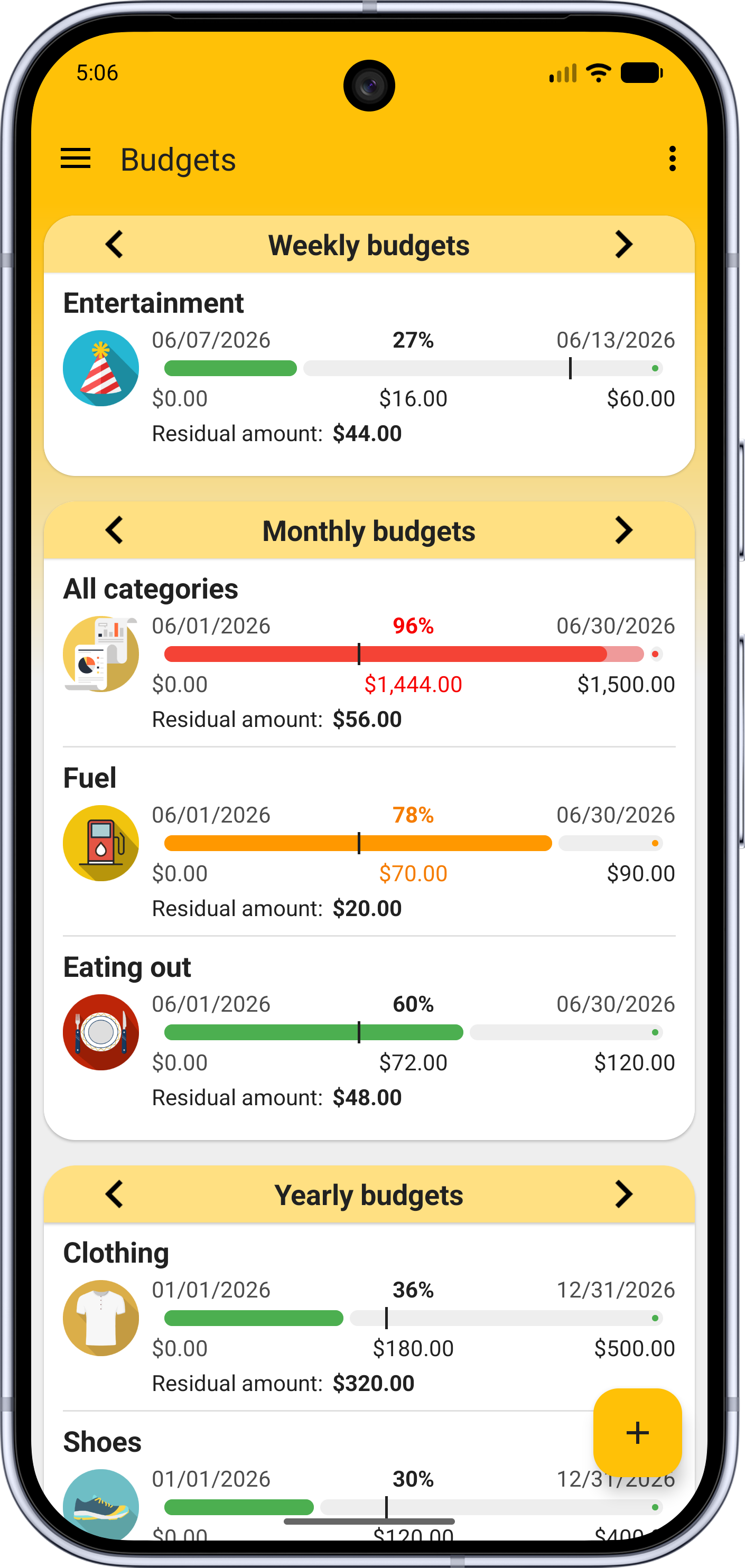Viewport: 745px width, 1568px height.
Task: Show previous month in Monthly budgets
Action: [115, 530]
